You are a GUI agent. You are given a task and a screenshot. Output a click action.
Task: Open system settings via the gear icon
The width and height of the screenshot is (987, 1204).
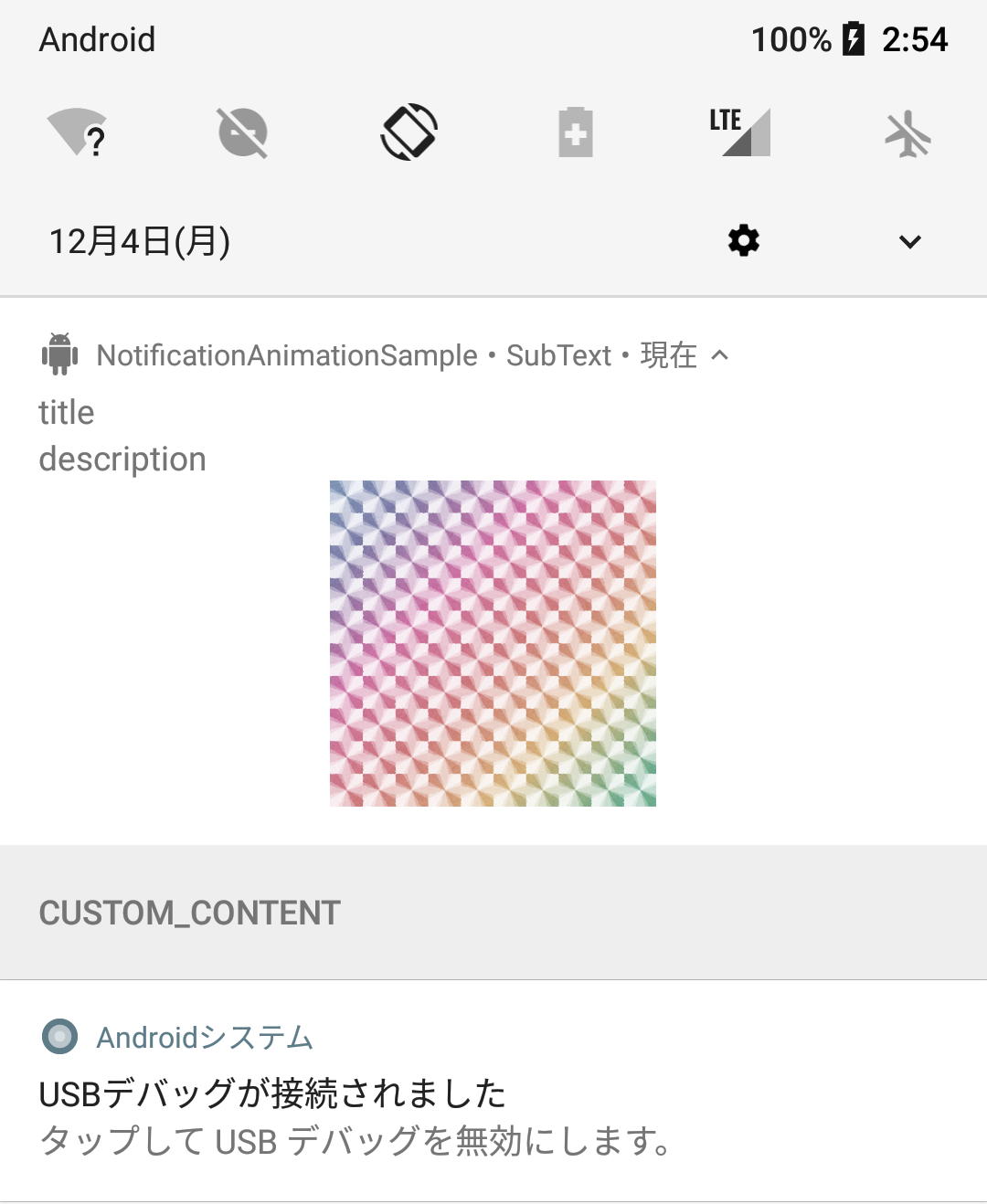point(744,241)
